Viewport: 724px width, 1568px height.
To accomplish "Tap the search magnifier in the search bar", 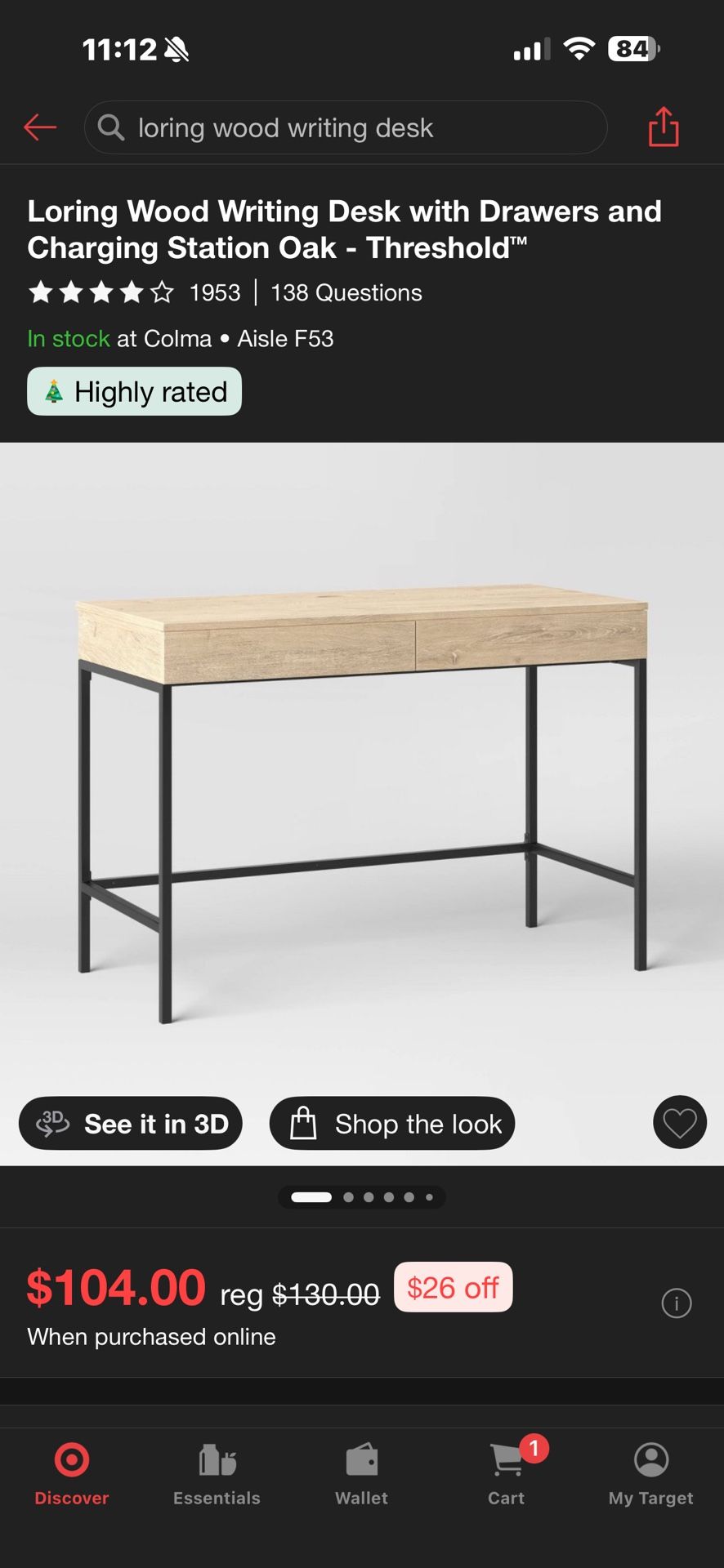I will (x=111, y=127).
